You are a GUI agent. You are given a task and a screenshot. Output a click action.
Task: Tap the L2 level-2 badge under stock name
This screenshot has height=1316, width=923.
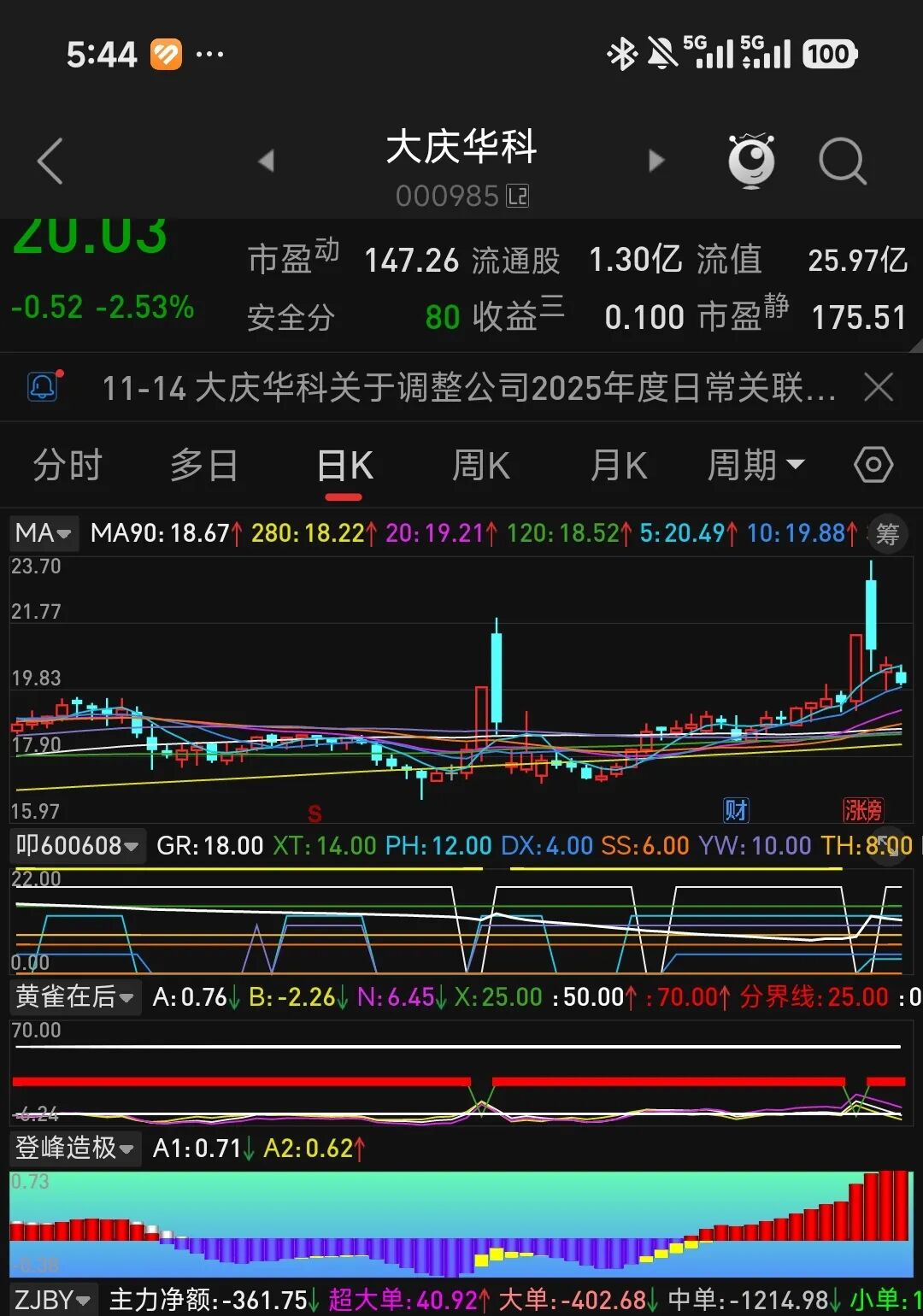point(516,196)
